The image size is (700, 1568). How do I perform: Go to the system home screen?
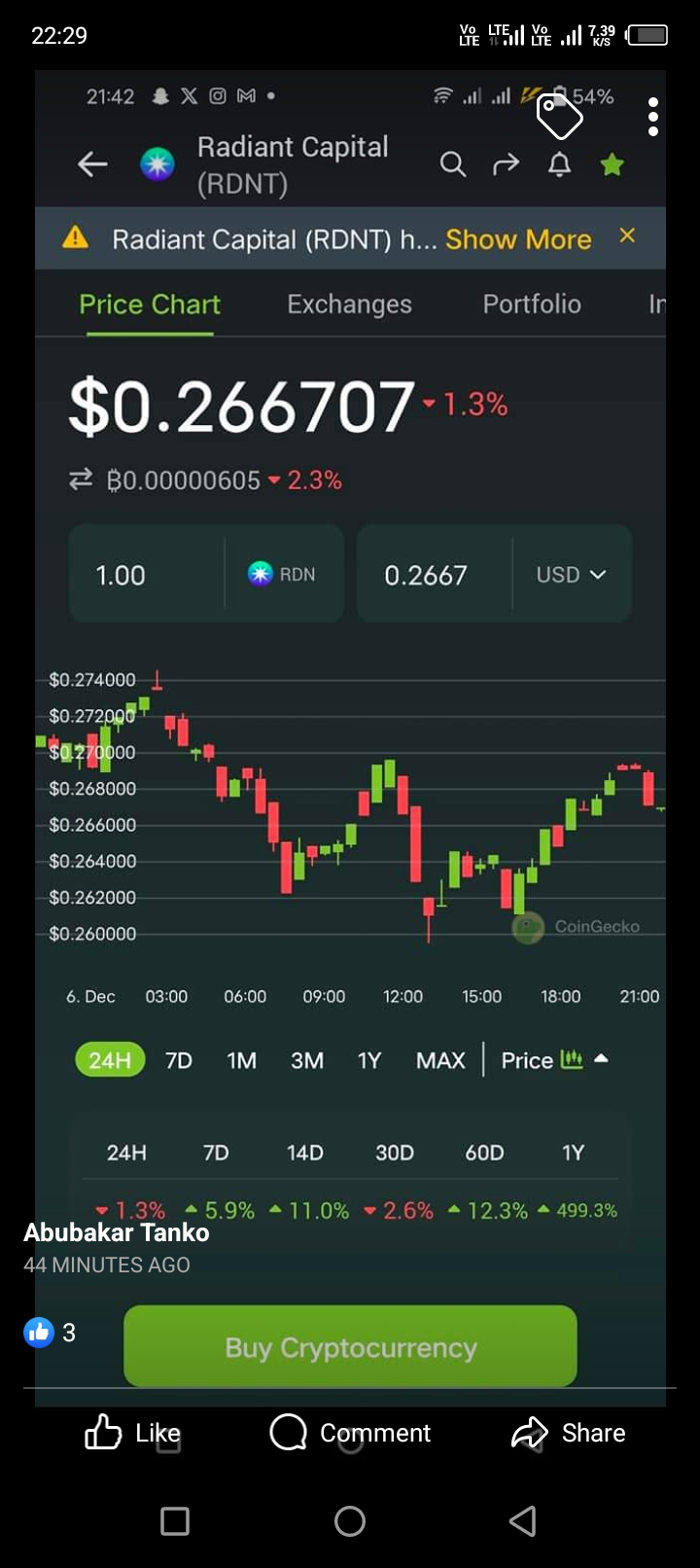(350, 1521)
